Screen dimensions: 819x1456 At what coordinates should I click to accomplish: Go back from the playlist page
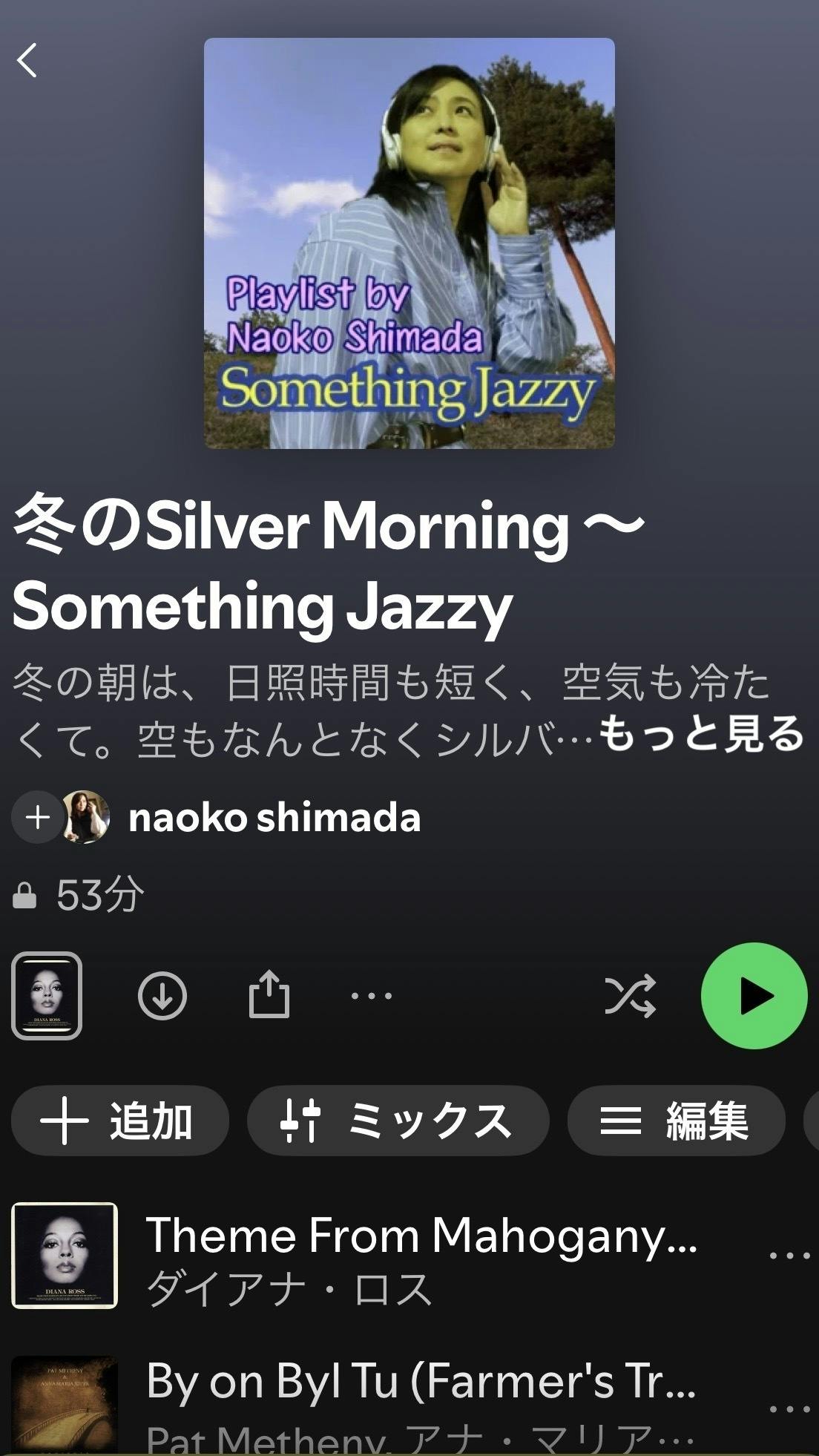pyautogui.click(x=27, y=60)
